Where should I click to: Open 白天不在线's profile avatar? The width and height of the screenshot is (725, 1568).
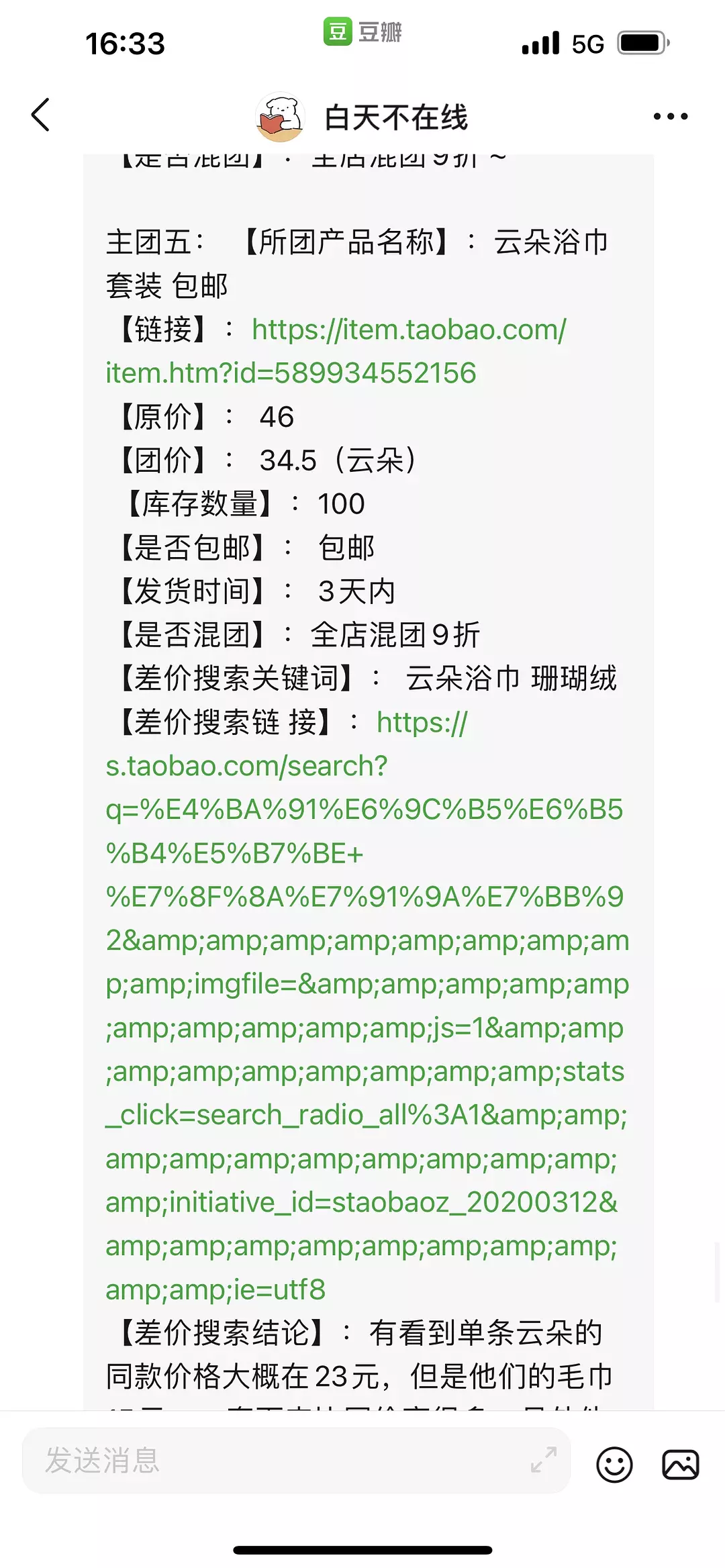(281, 117)
